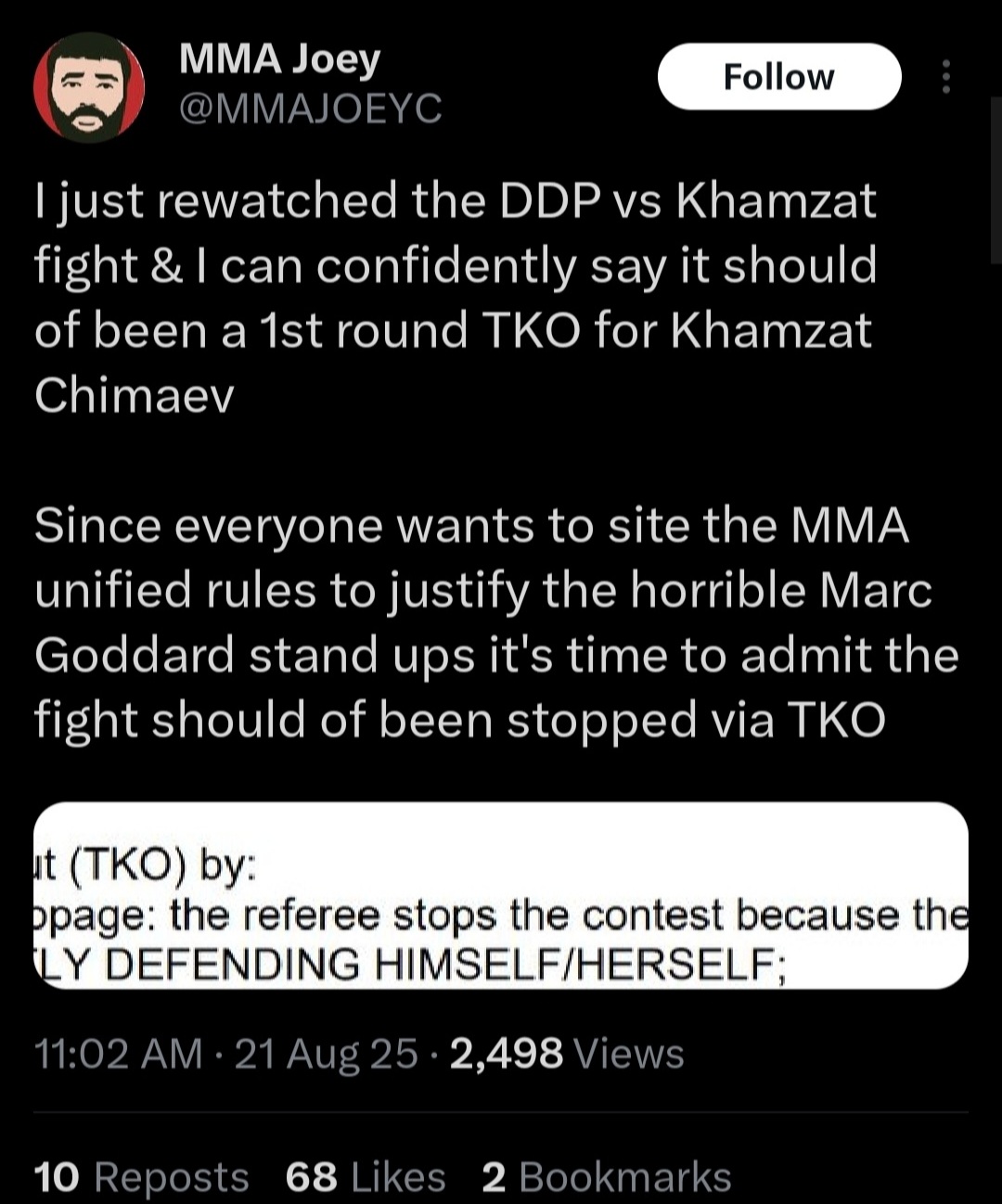Follow MMA Joey
This screenshot has height=1204, width=1002.
pyautogui.click(x=778, y=77)
